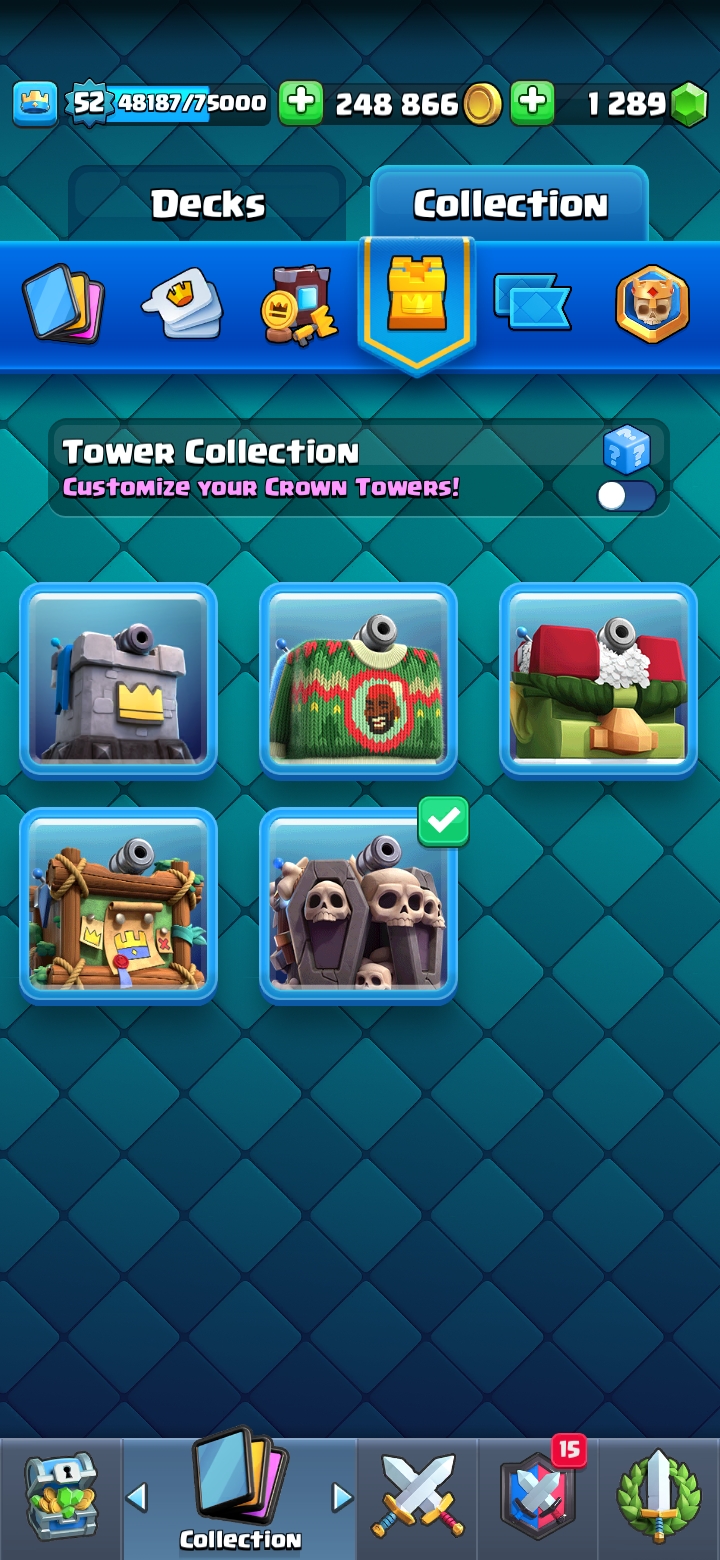Select the default stone crown tower
The height and width of the screenshot is (1560, 720).
coord(119,679)
